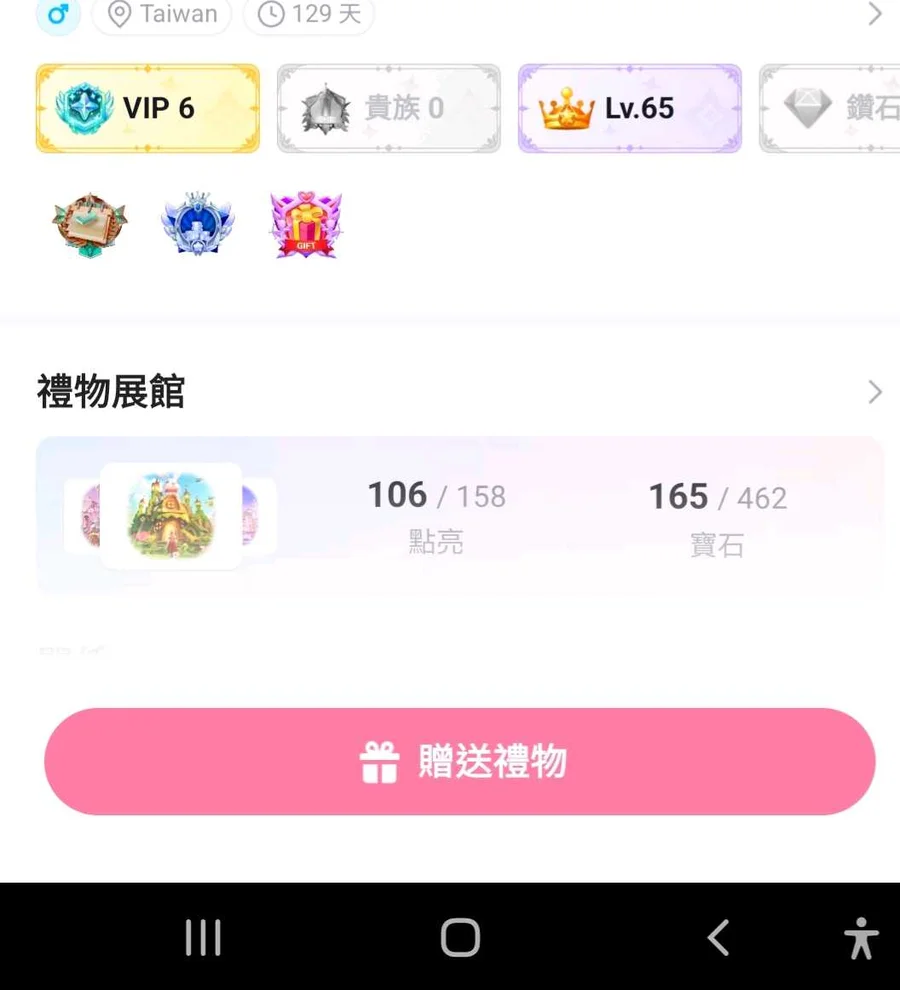Screen dimensions: 900x990
Task: Open the accessibility shortcut button
Action: click(860, 938)
